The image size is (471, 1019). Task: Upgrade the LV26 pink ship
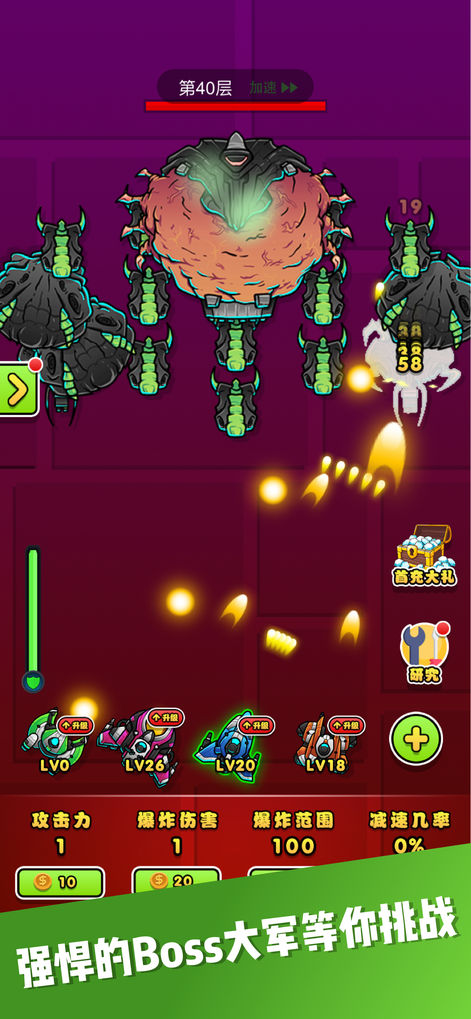point(166,717)
